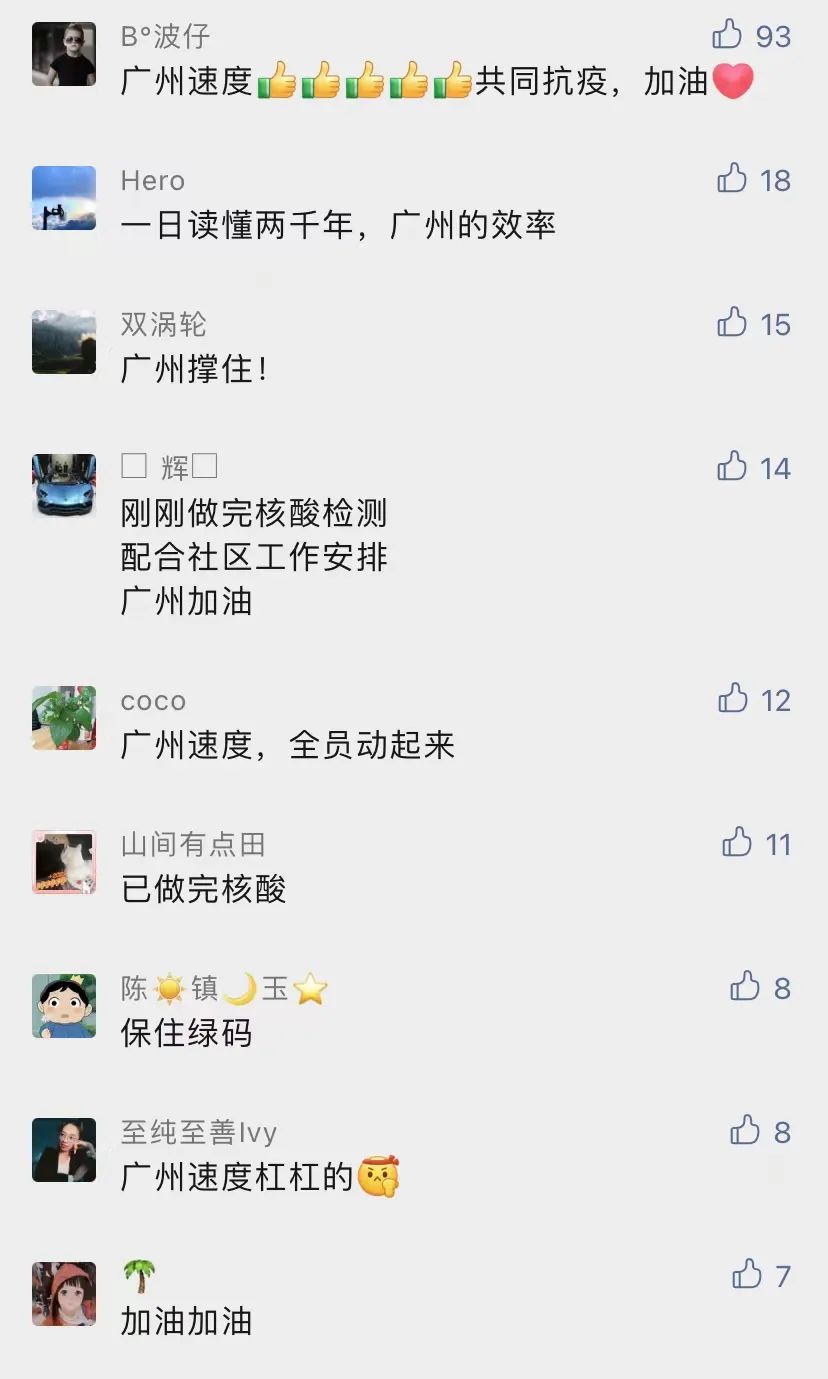Image resolution: width=828 pixels, height=1379 pixels.
Task: Like 至纯至善Ivy's comment
Action: (x=745, y=1131)
